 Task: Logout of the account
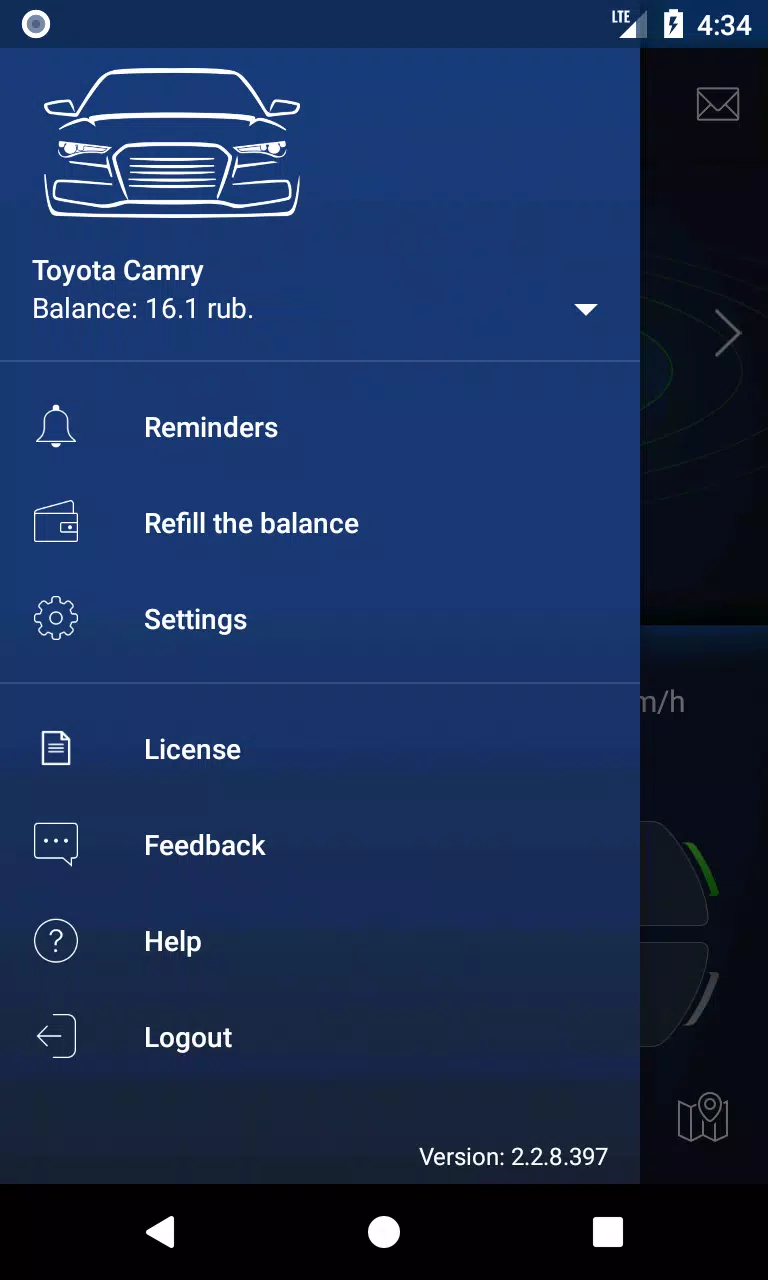188,1038
